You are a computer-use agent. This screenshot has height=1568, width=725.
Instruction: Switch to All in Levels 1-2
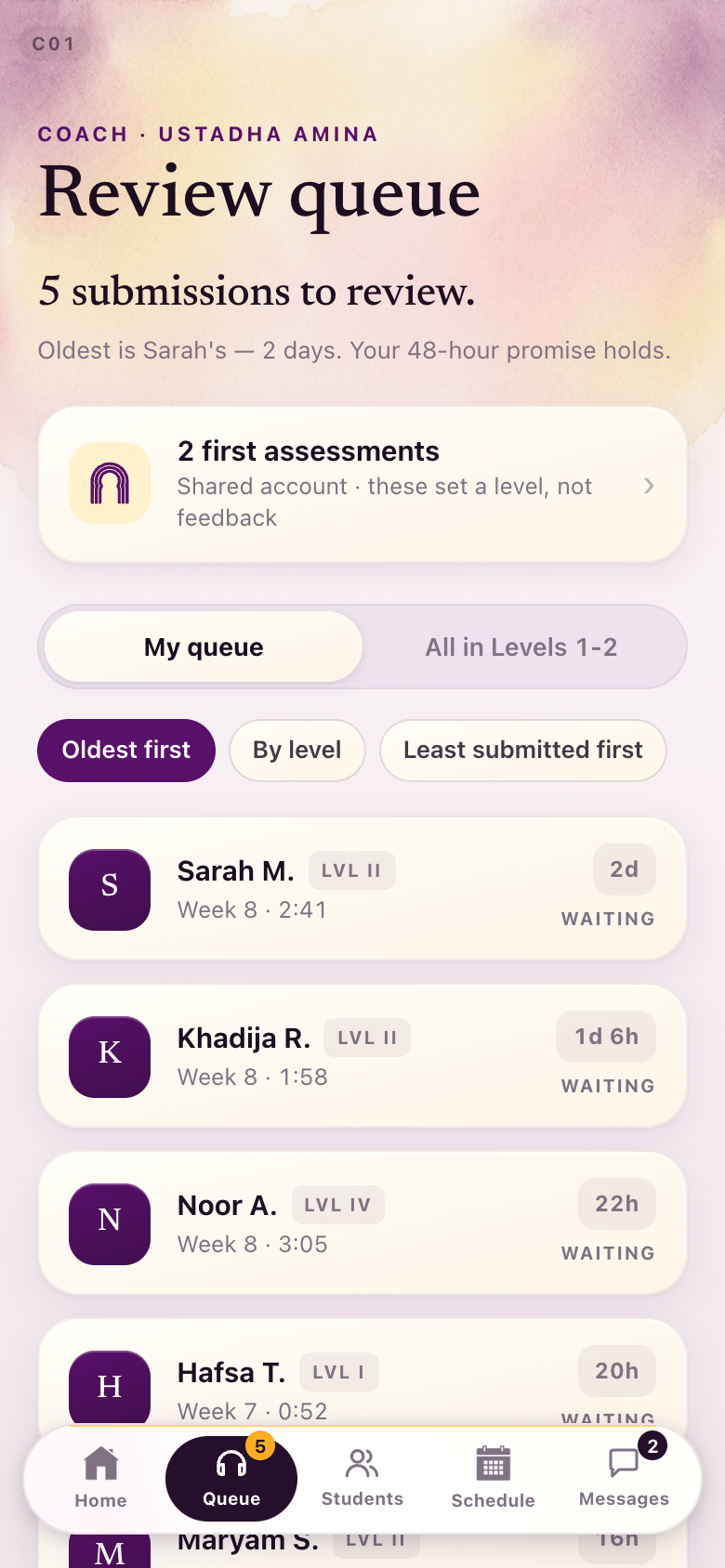[x=521, y=647]
